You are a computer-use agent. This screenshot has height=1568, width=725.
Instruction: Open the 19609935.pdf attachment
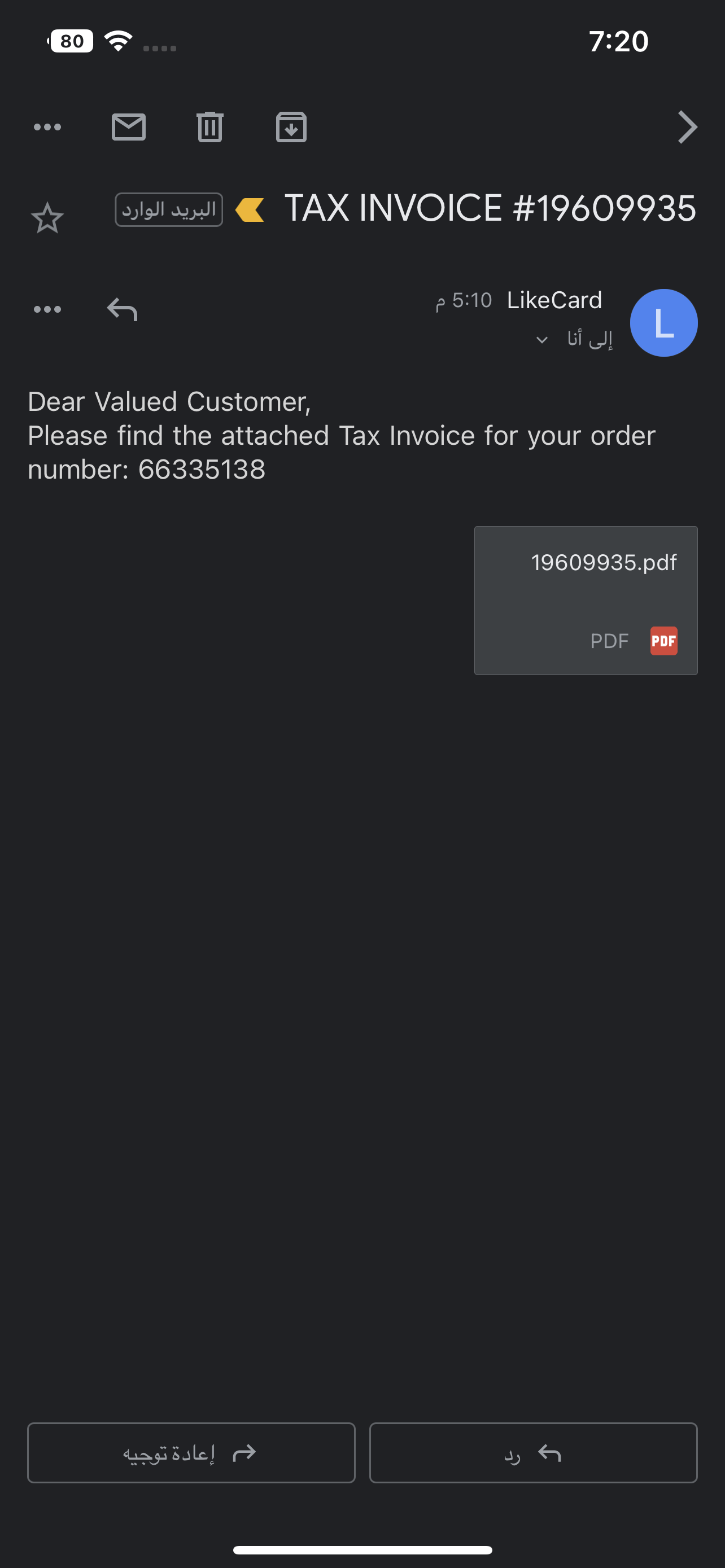point(586,600)
